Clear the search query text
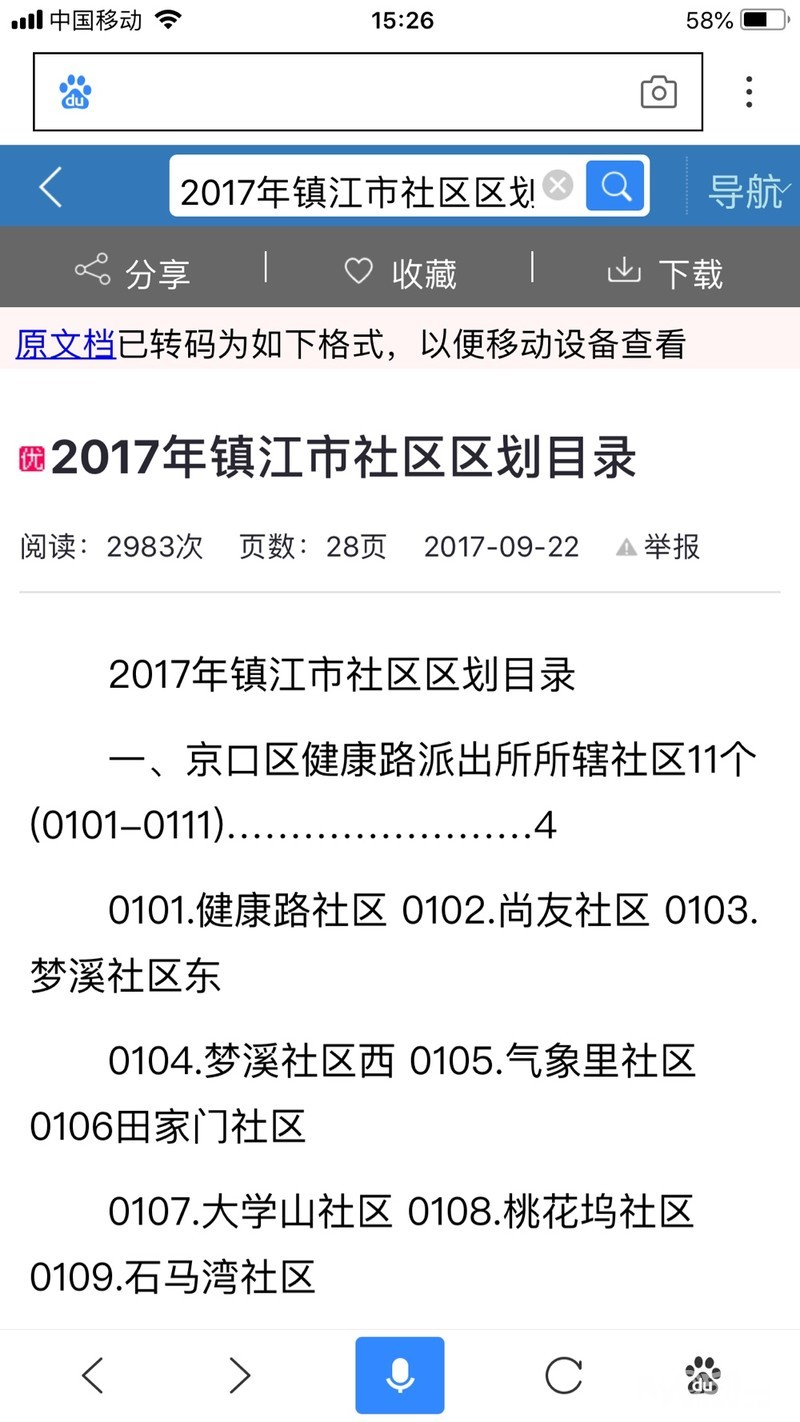The width and height of the screenshot is (800, 1422). tap(558, 186)
